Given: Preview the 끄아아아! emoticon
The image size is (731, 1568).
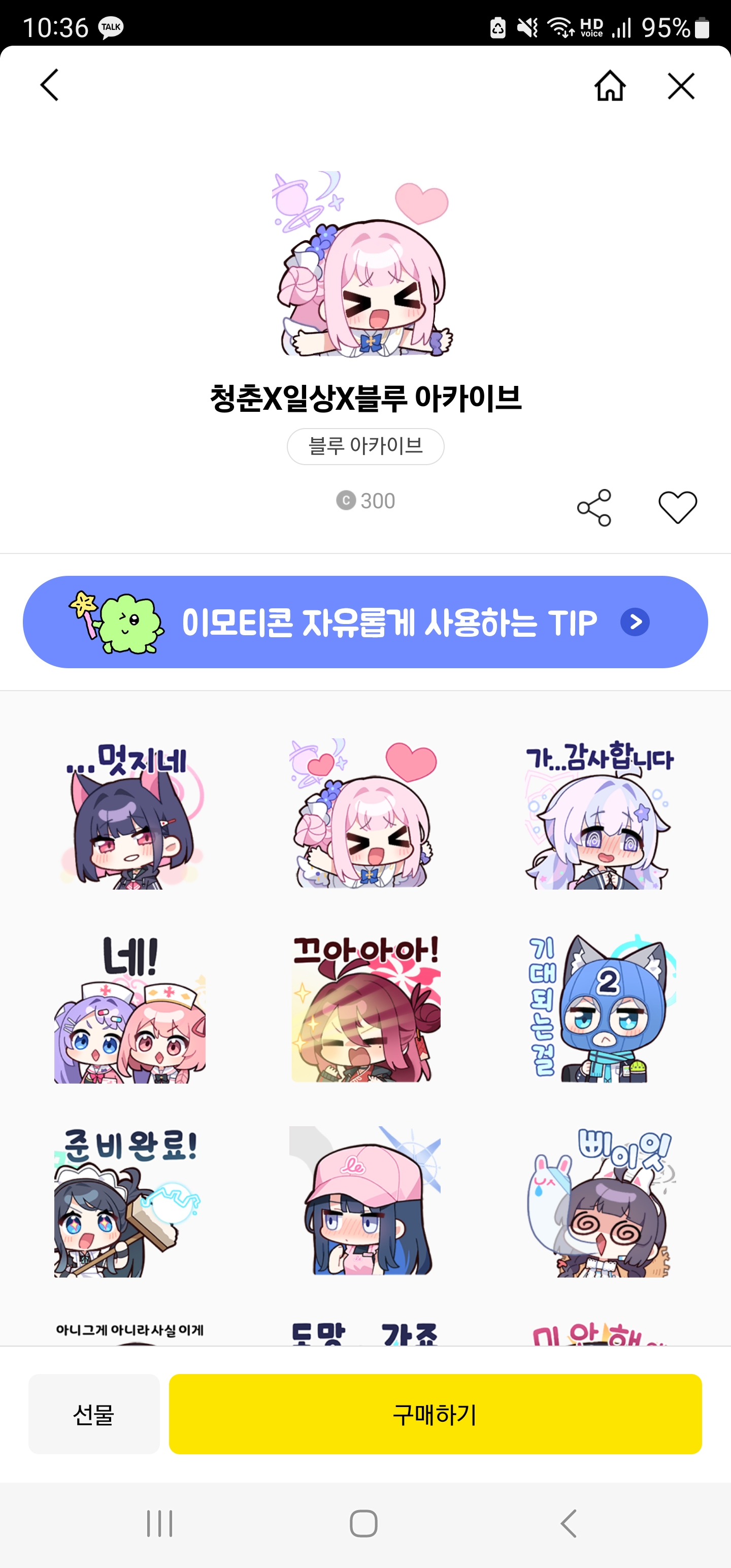Looking at the screenshot, I should tap(365, 1007).
